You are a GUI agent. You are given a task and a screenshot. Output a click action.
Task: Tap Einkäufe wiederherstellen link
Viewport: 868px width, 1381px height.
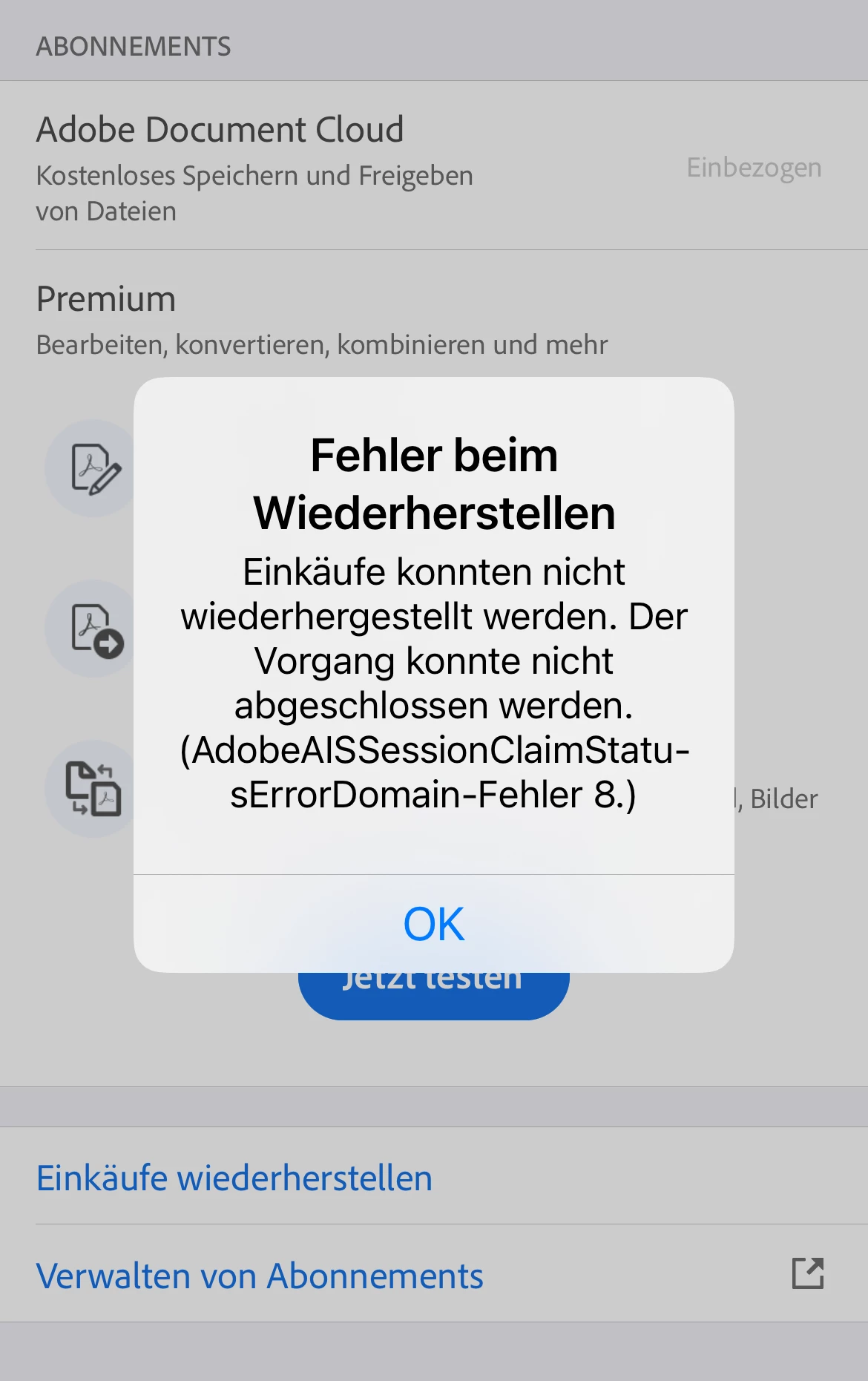234,1178
